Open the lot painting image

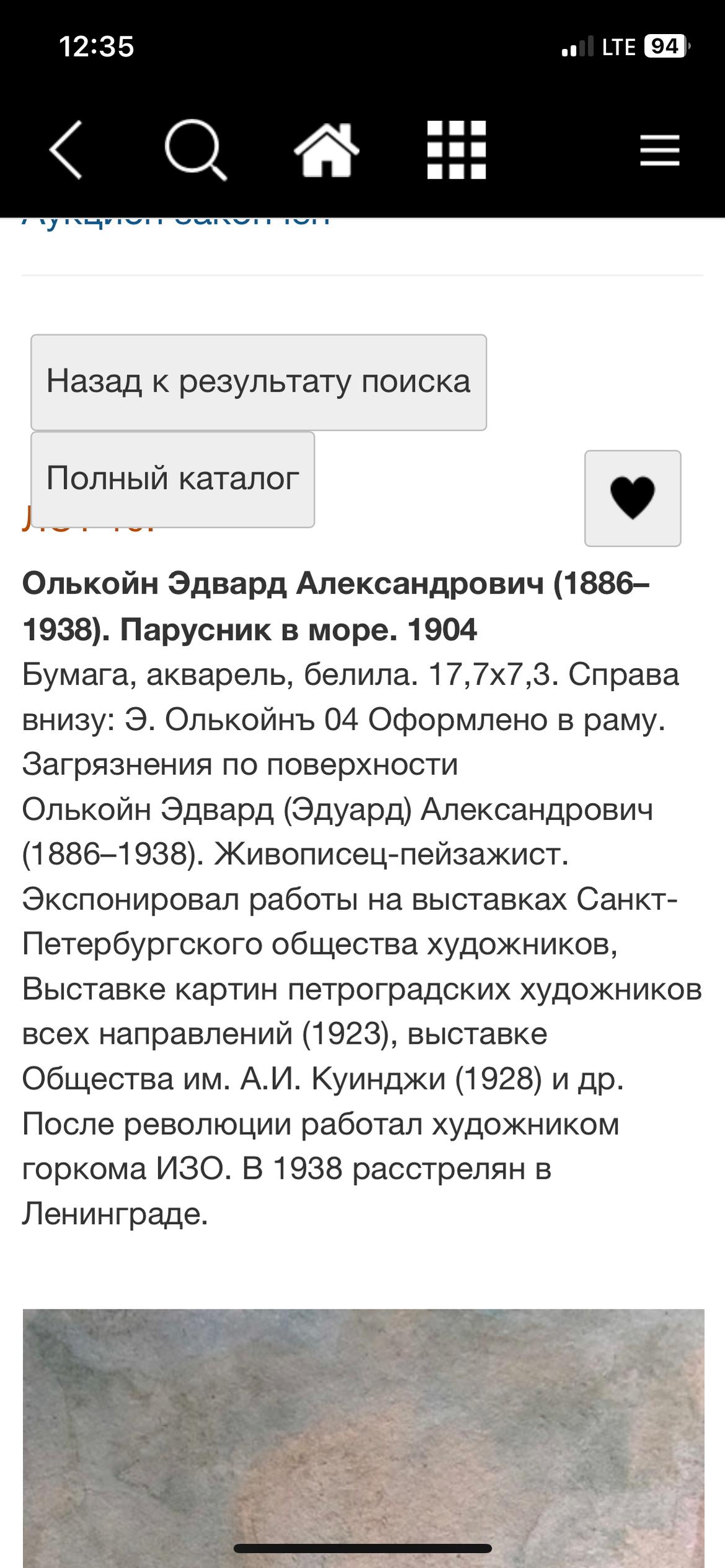click(x=363, y=1438)
